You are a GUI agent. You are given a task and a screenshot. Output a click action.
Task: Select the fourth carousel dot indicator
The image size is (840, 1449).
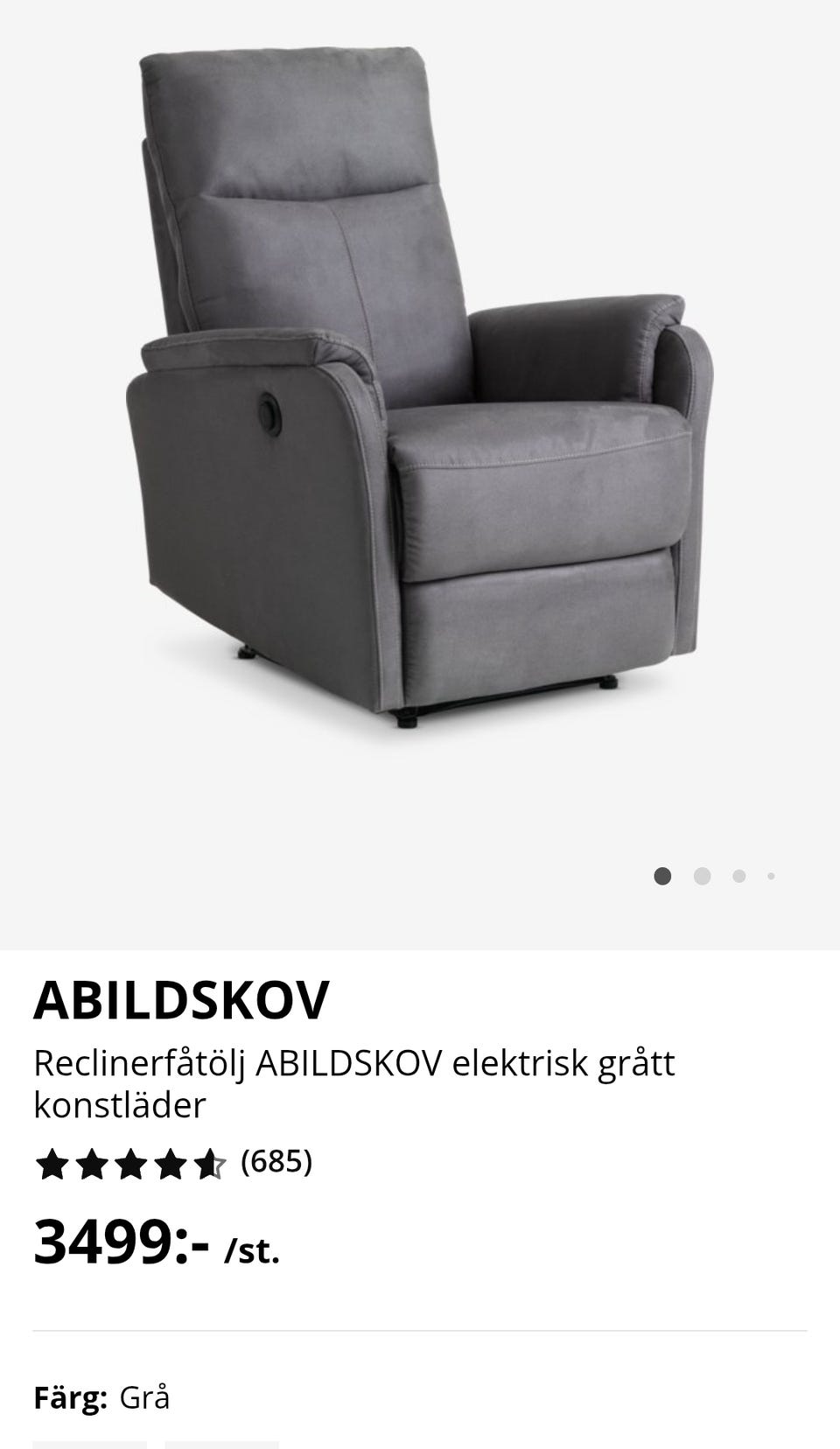click(x=770, y=873)
